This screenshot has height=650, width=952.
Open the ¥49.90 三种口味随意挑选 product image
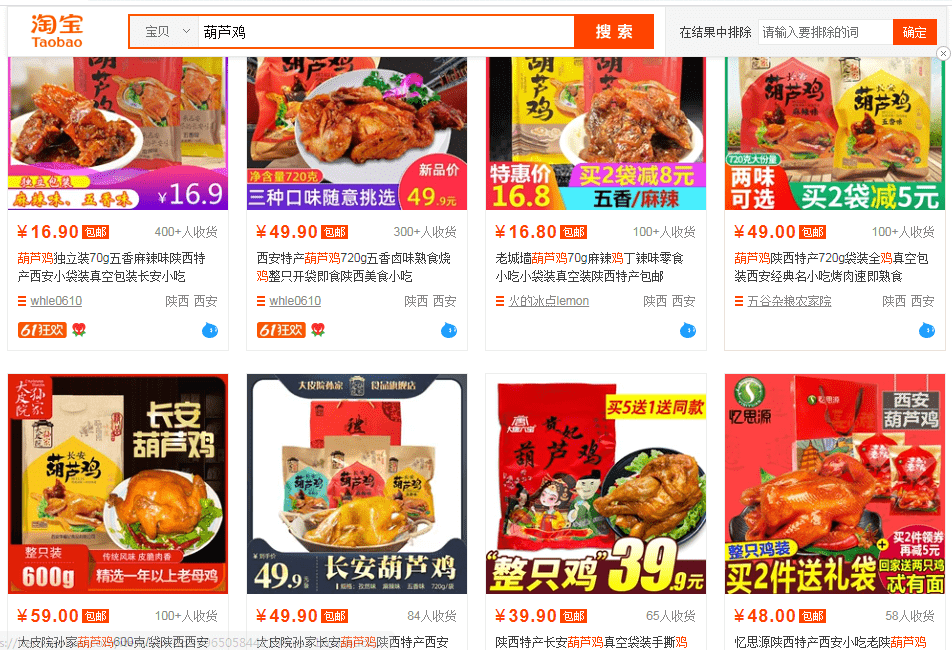coord(357,133)
